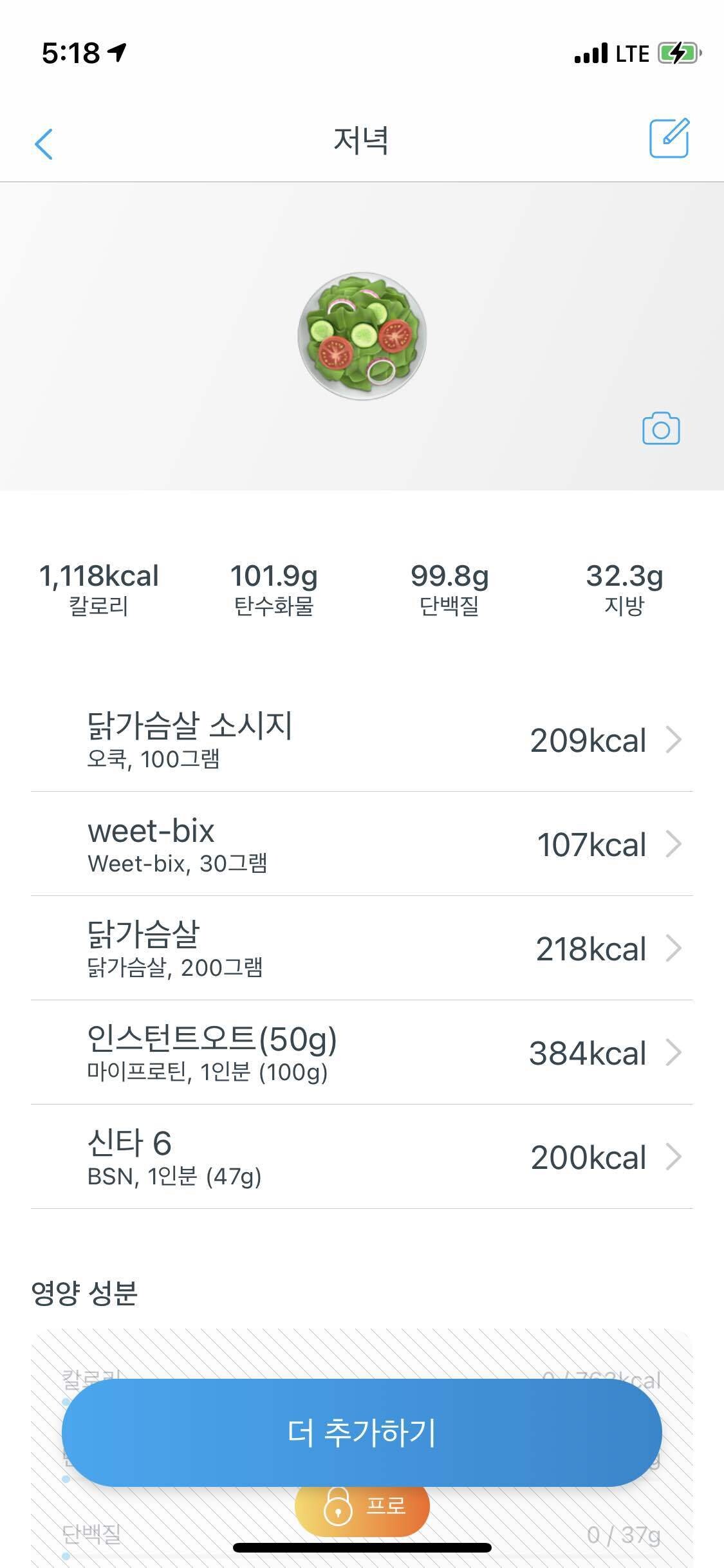Tap the battery charging indicator
Image resolution: width=724 pixels, height=1568 pixels.
coord(676,54)
